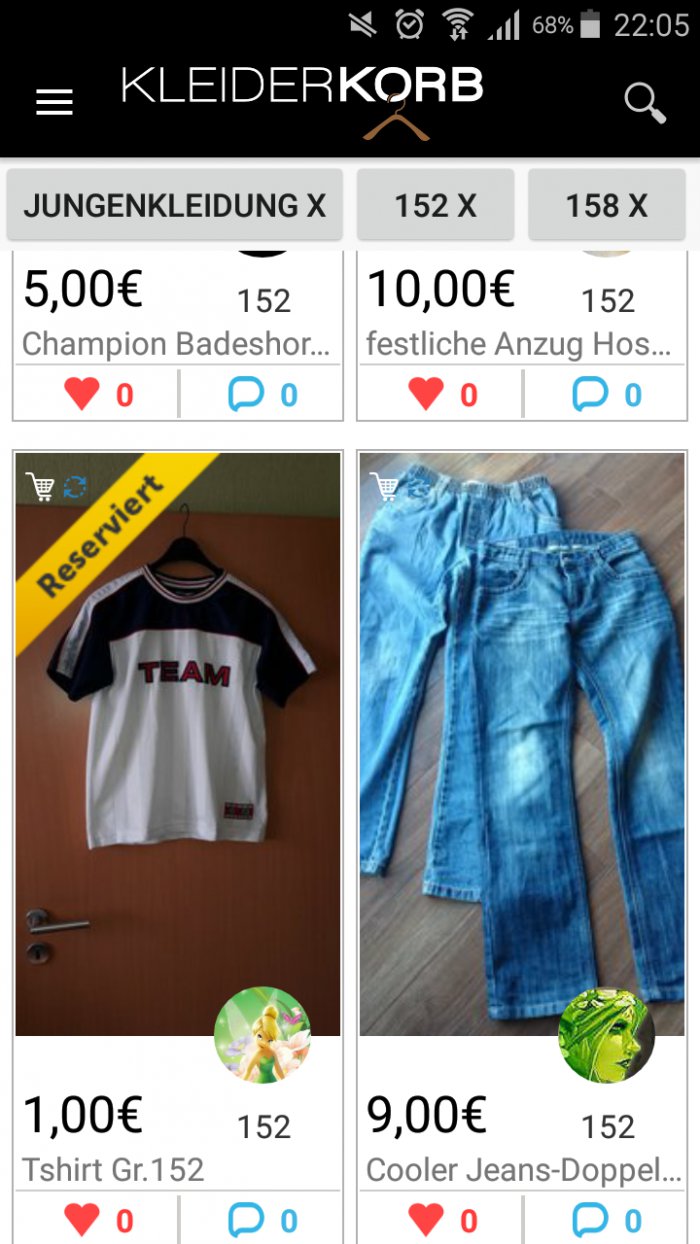Image resolution: width=700 pixels, height=1244 pixels.
Task: Like the Cooler Jeans listing
Action: [x=441, y=1220]
